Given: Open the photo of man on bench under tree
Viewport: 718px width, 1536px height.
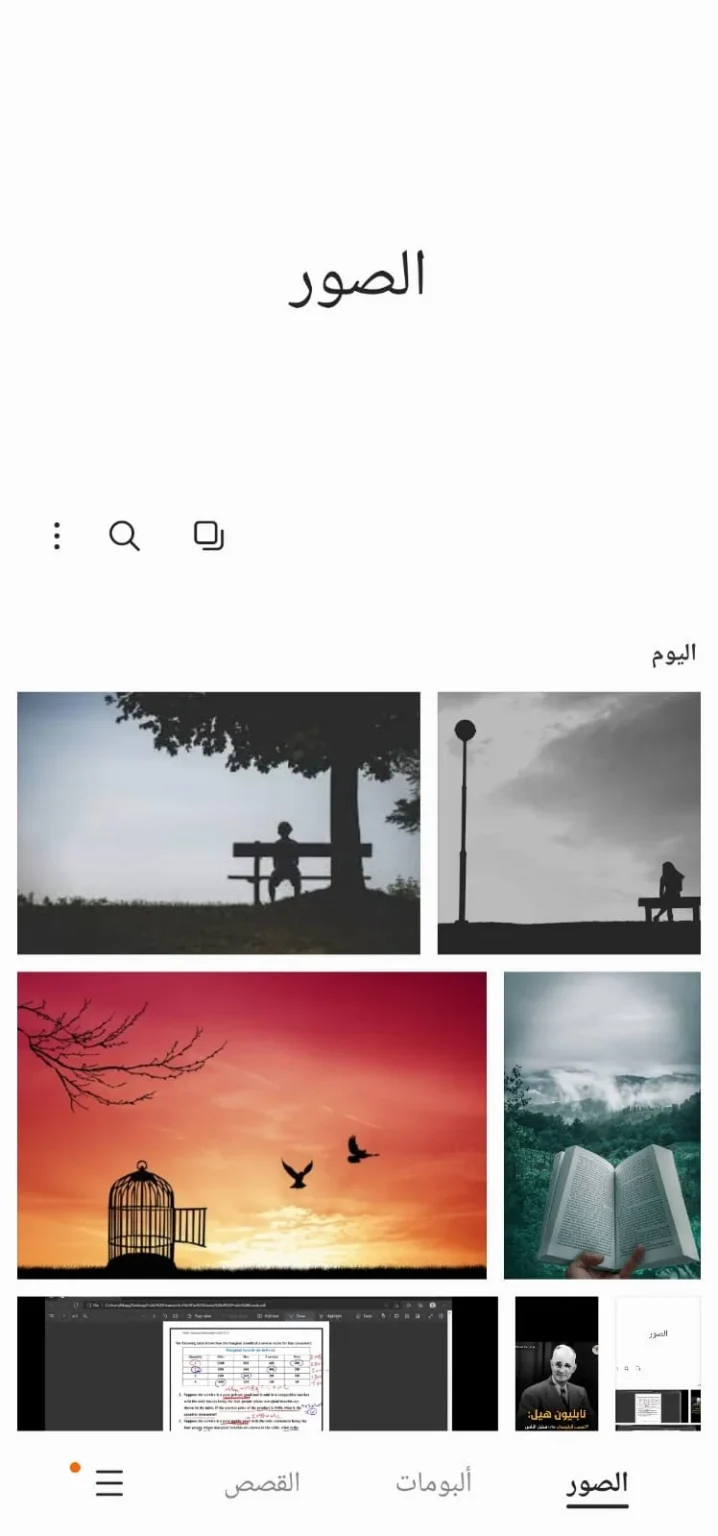Looking at the screenshot, I should [x=218, y=823].
